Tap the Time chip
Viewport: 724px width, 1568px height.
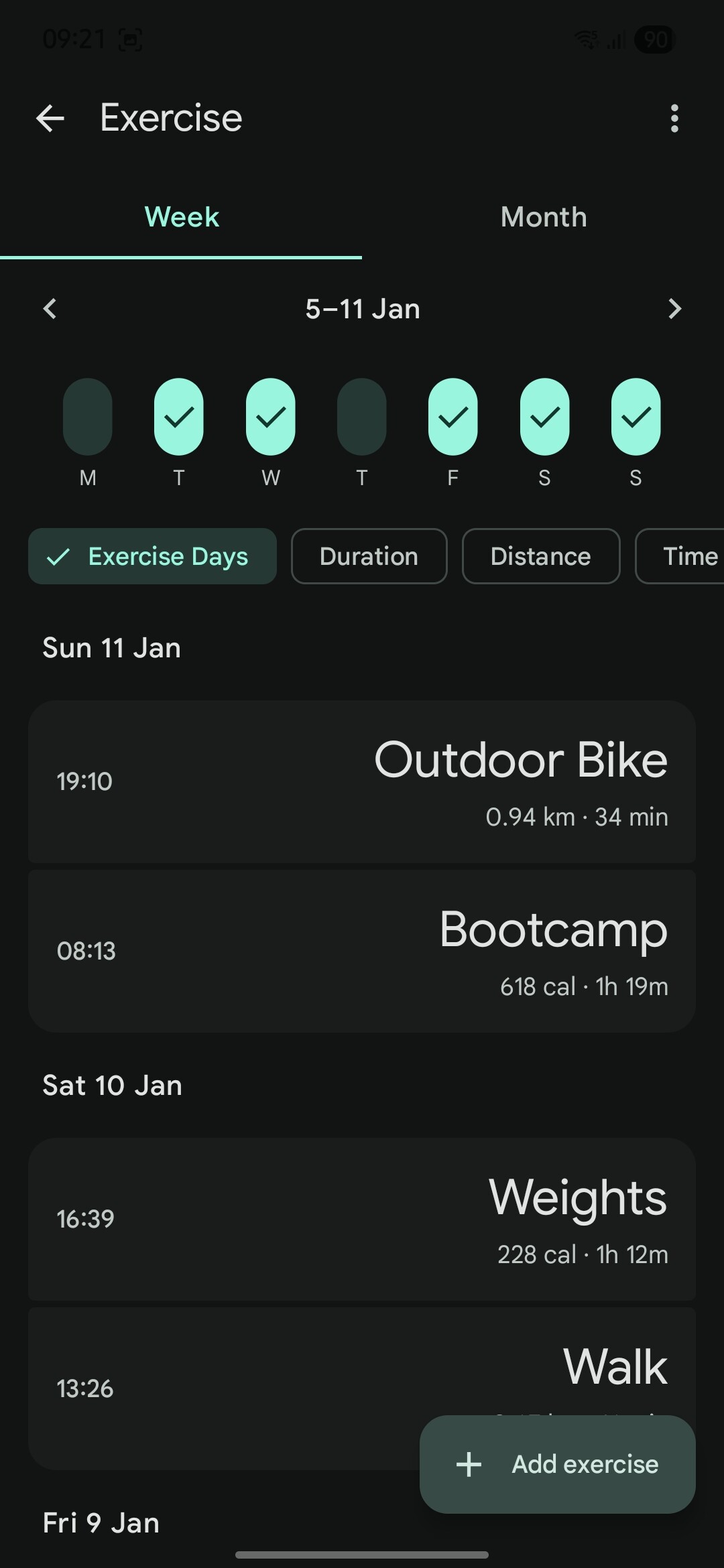point(684,556)
